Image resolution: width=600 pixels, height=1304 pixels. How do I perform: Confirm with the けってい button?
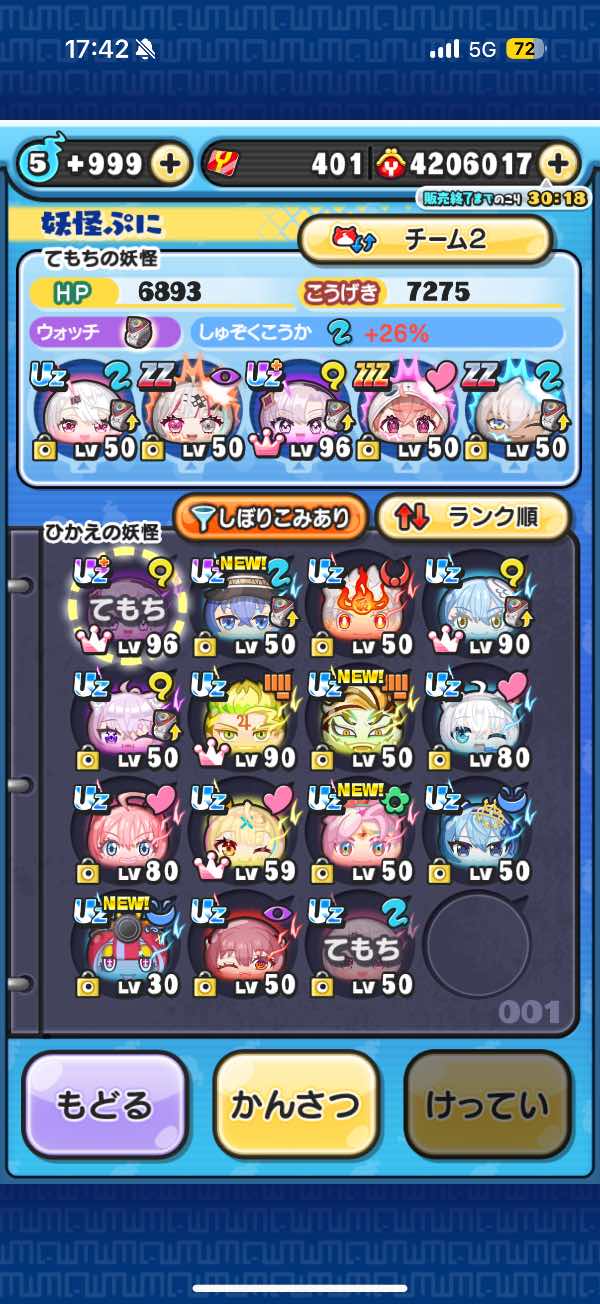coord(487,1104)
